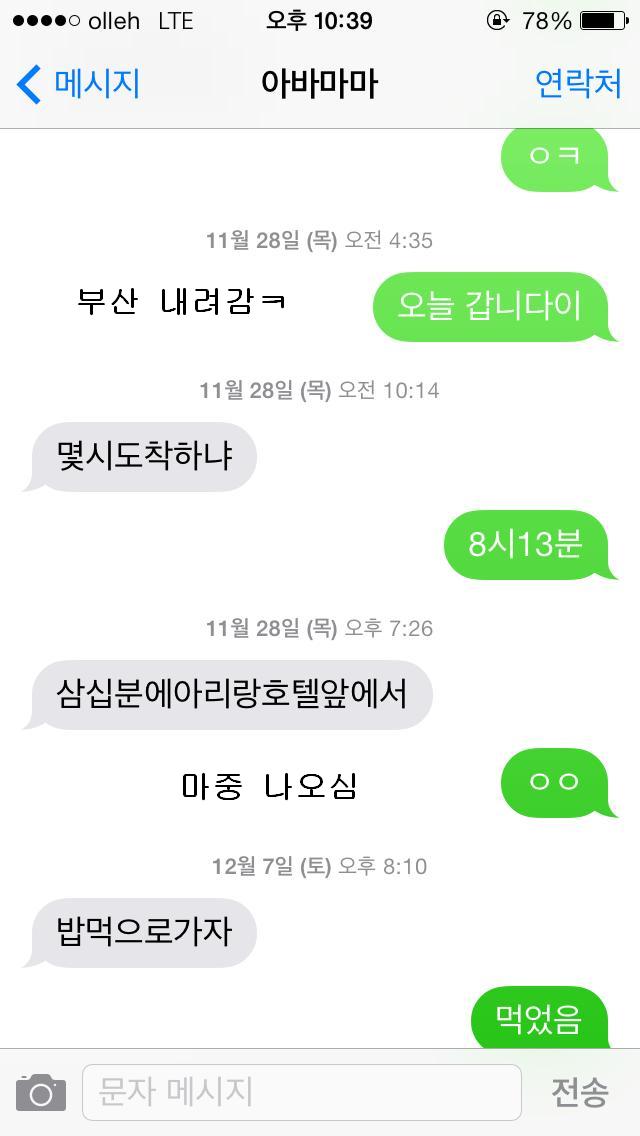This screenshot has height=1136, width=640.
Task: Go back to the 메시지 list
Action: click(78, 84)
